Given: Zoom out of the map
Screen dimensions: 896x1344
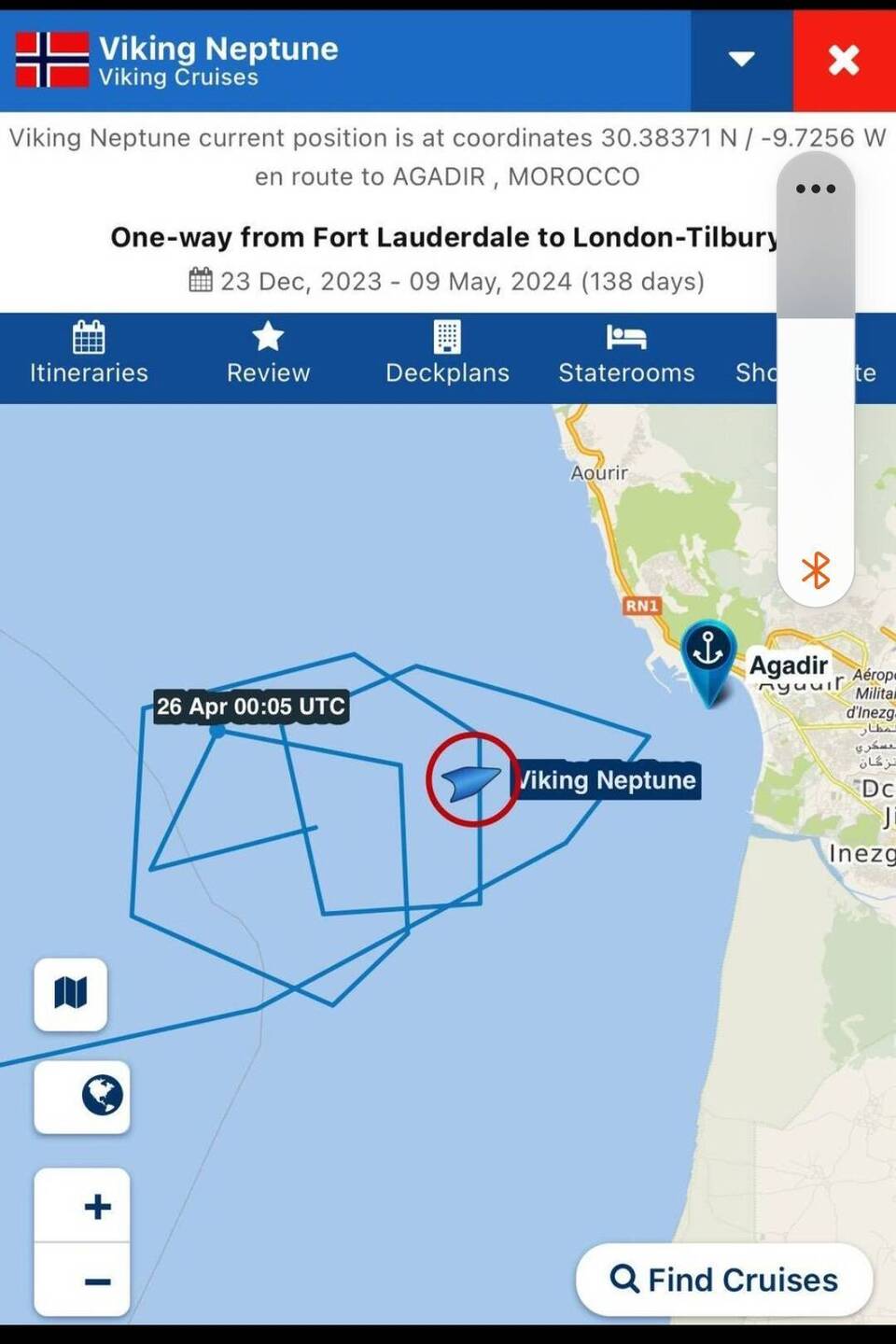Looking at the screenshot, I should (x=97, y=1281).
